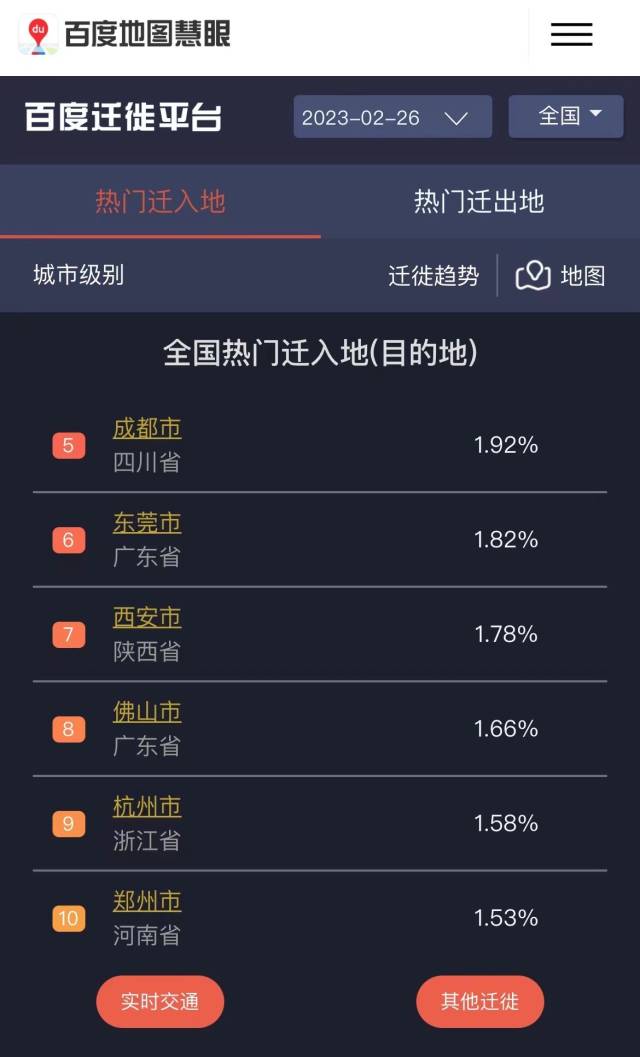
Task: Open the 郑州市 link
Action: (147, 901)
